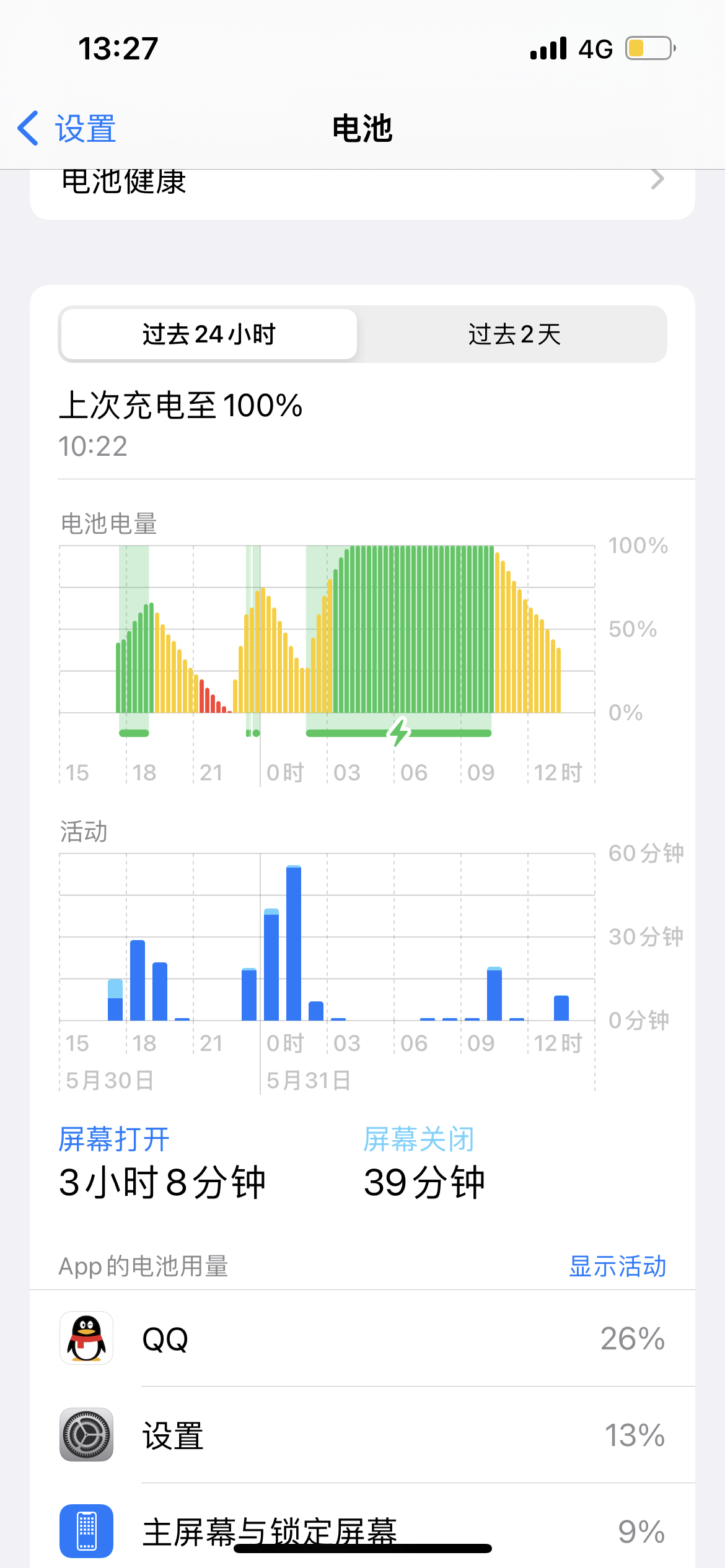This screenshot has width=725, height=1568.
Task: Switch to 过去2天 segment
Action: click(514, 334)
